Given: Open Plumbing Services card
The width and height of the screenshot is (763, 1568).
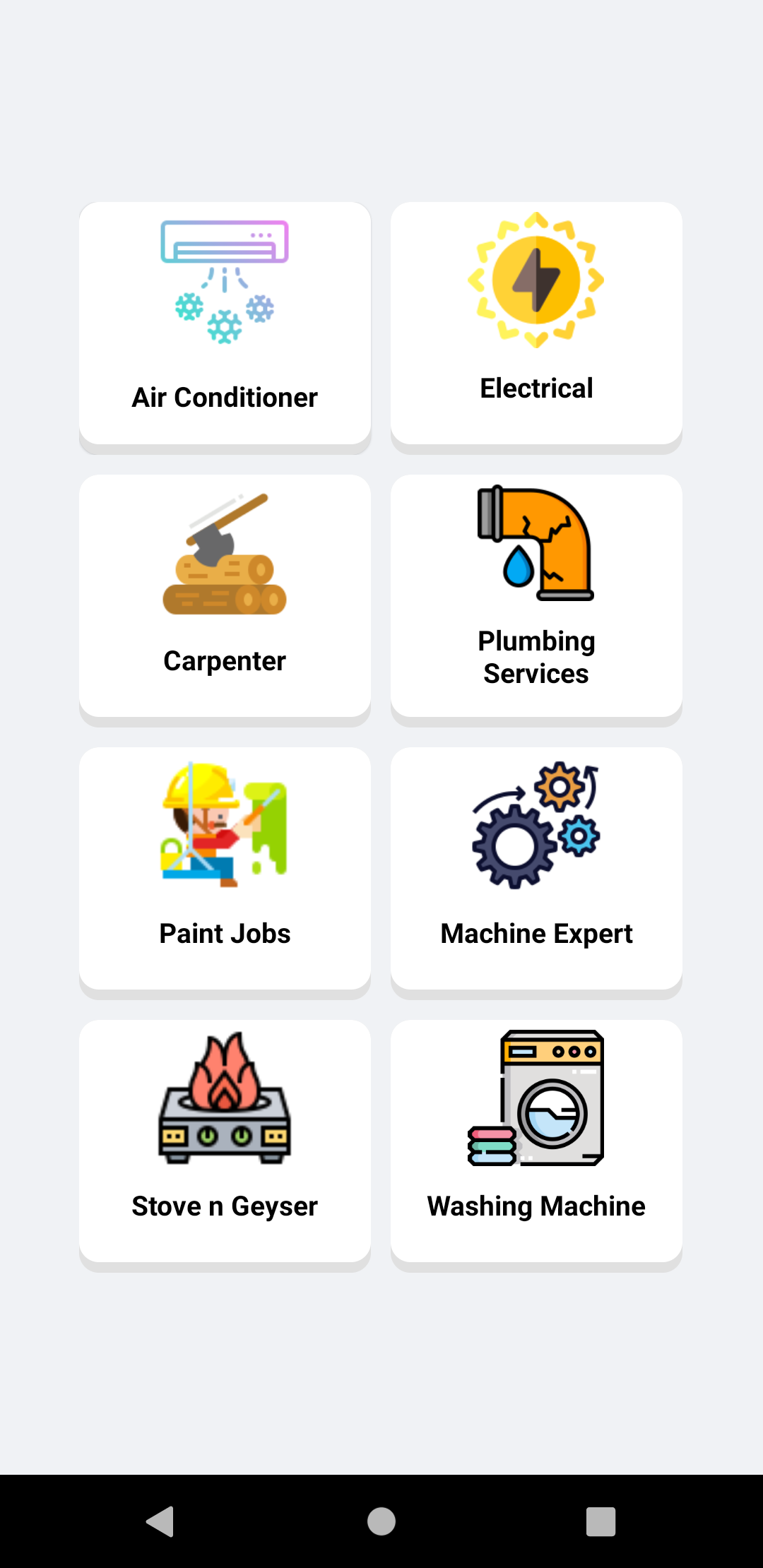Looking at the screenshot, I should point(536,596).
